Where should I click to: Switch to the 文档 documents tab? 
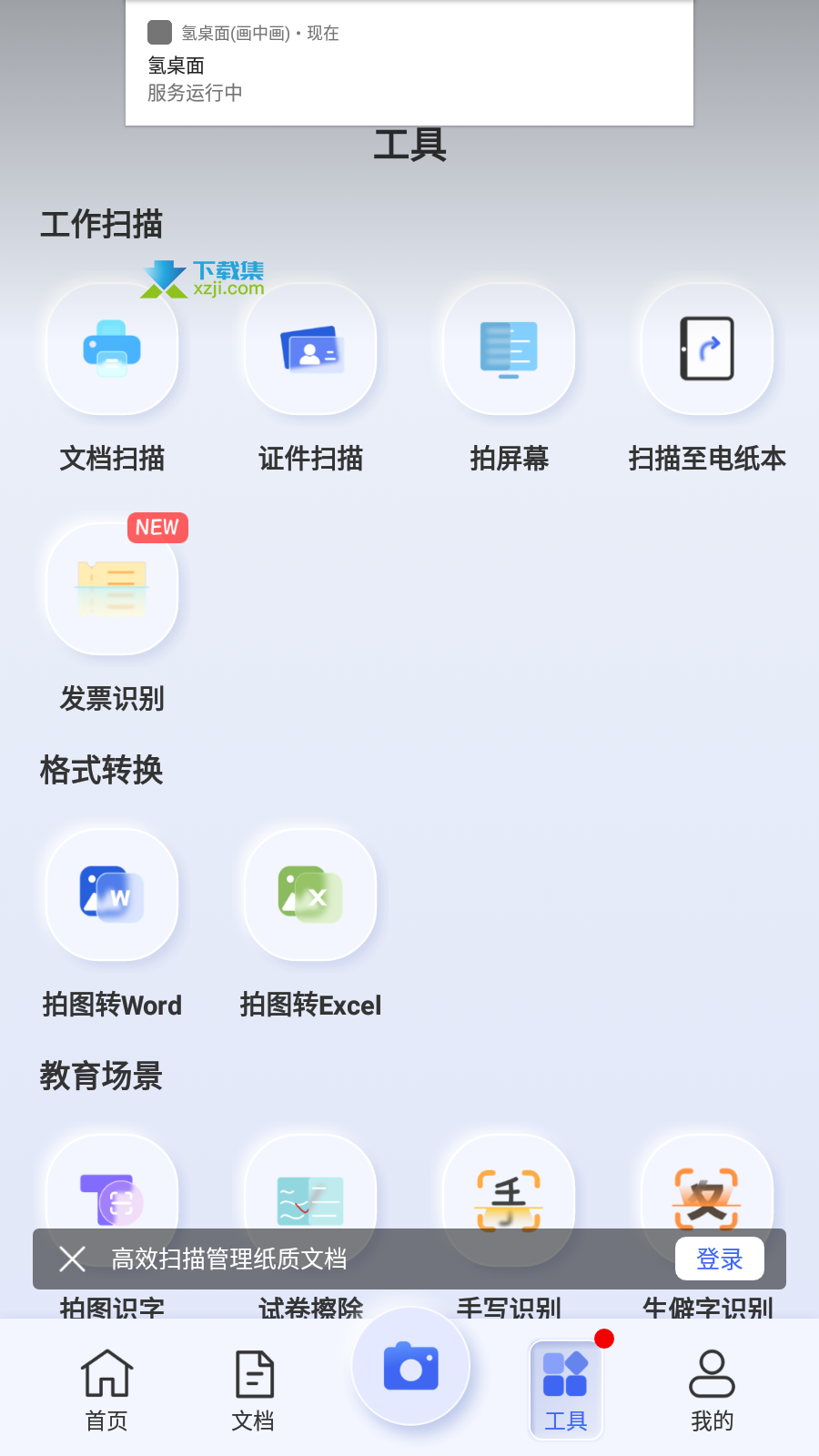[x=254, y=1390]
